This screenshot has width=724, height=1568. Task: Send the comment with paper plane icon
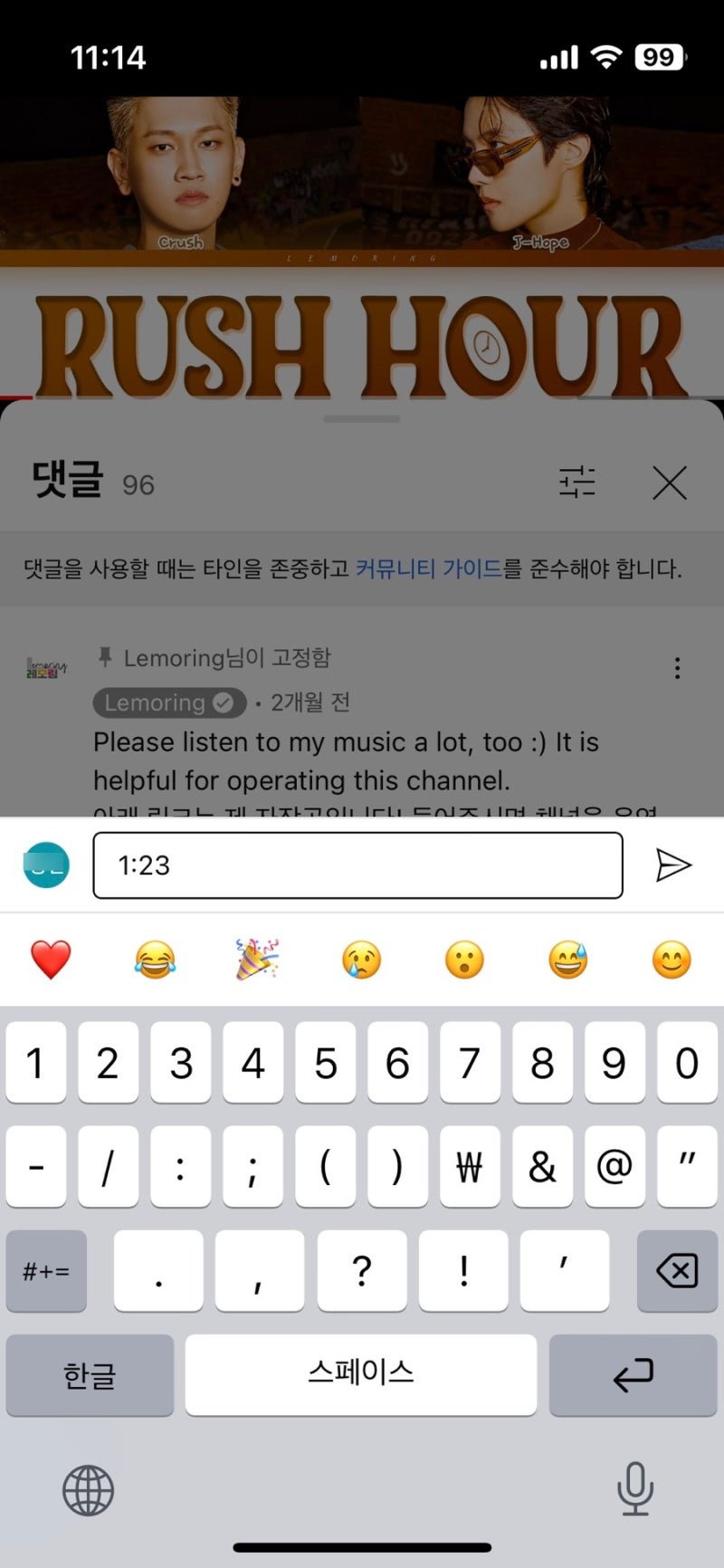click(673, 865)
